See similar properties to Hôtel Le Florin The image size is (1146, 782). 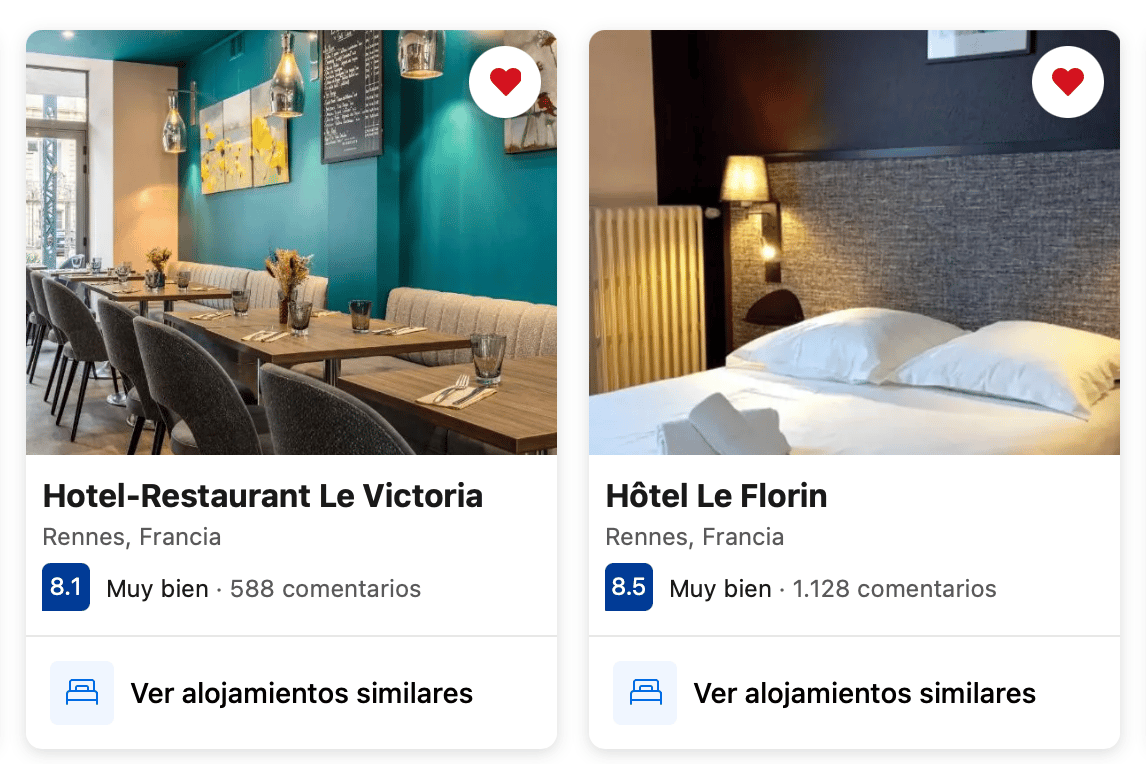coord(864,693)
